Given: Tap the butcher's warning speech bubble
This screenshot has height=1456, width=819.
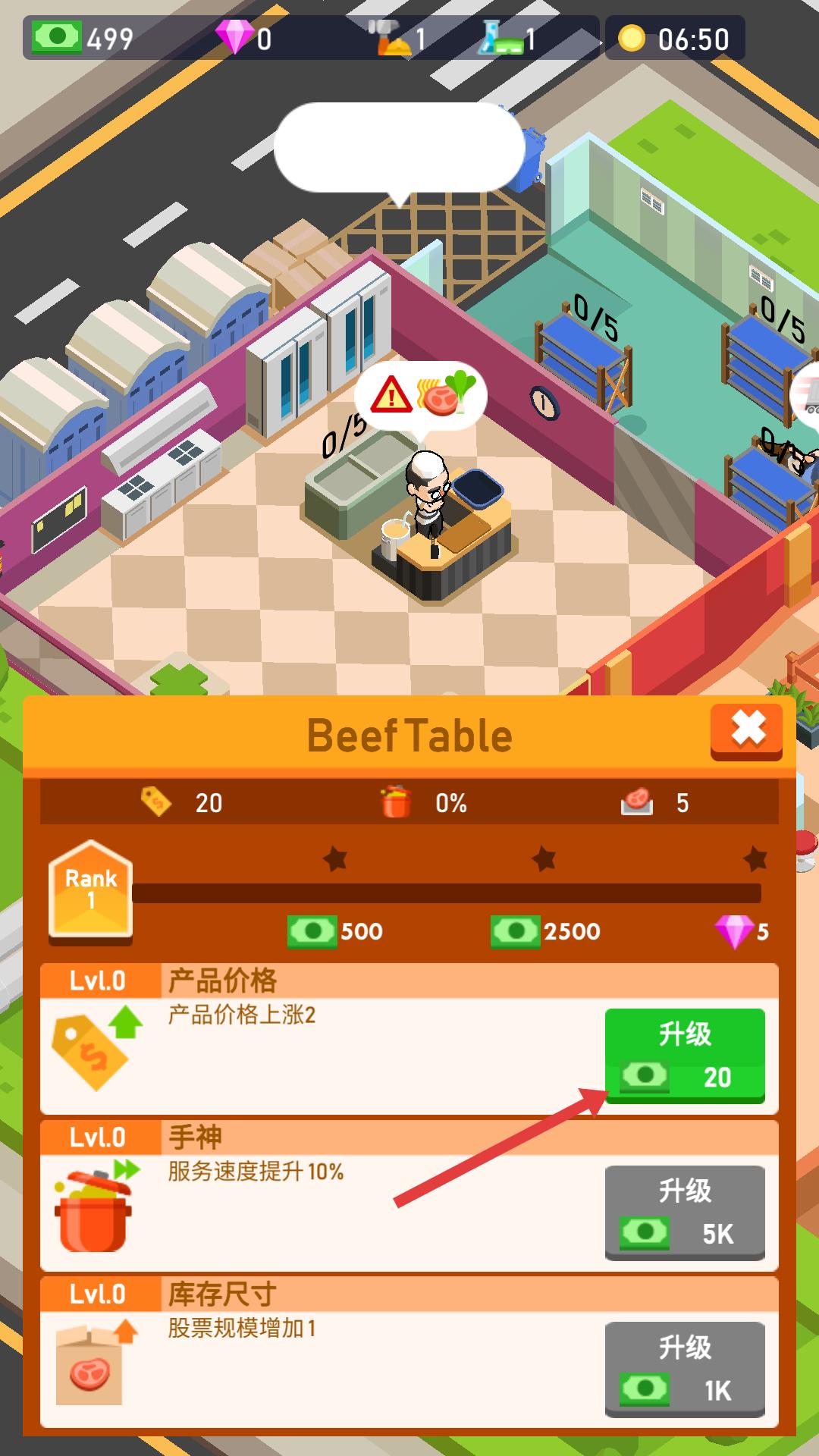Looking at the screenshot, I should coord(421,397).
